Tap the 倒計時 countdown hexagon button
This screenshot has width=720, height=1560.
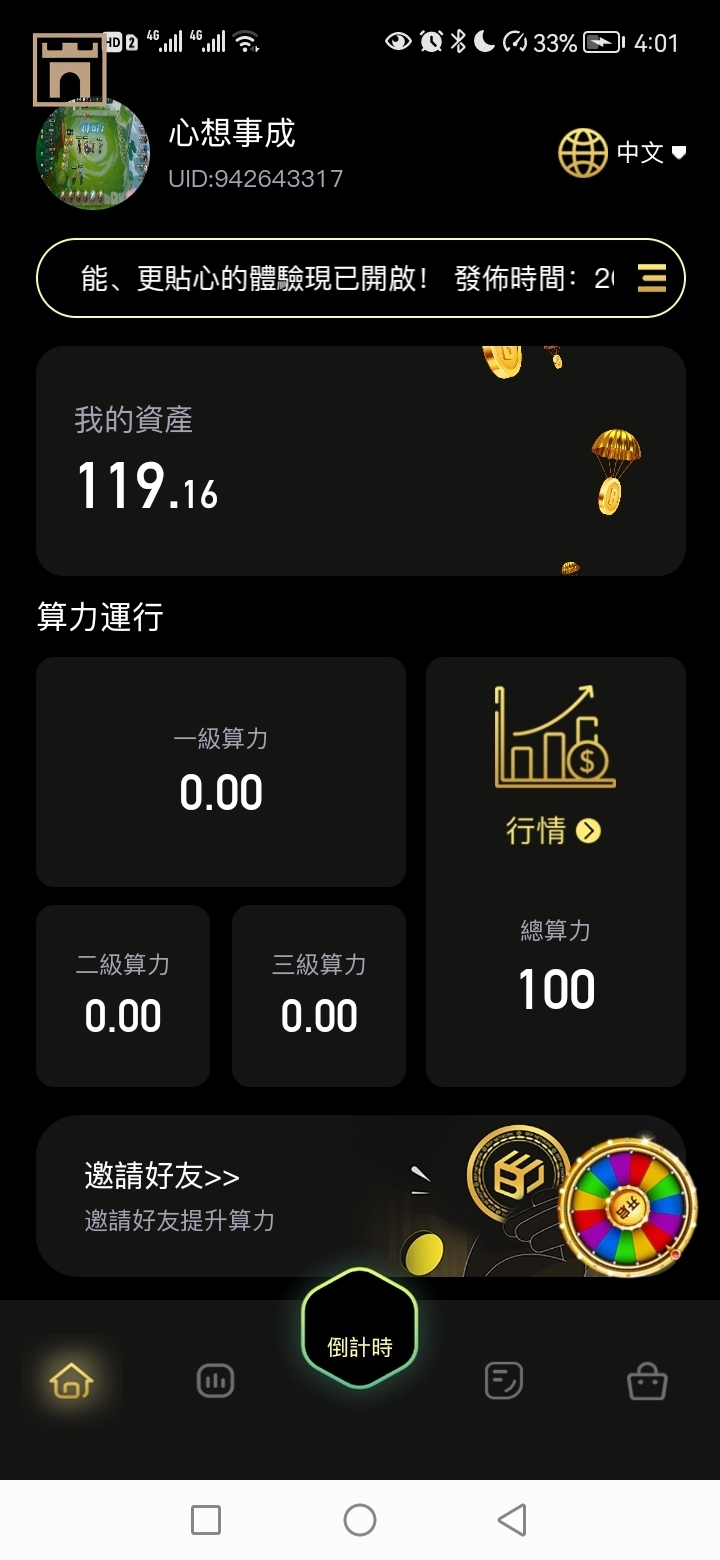coord(360,1330)
